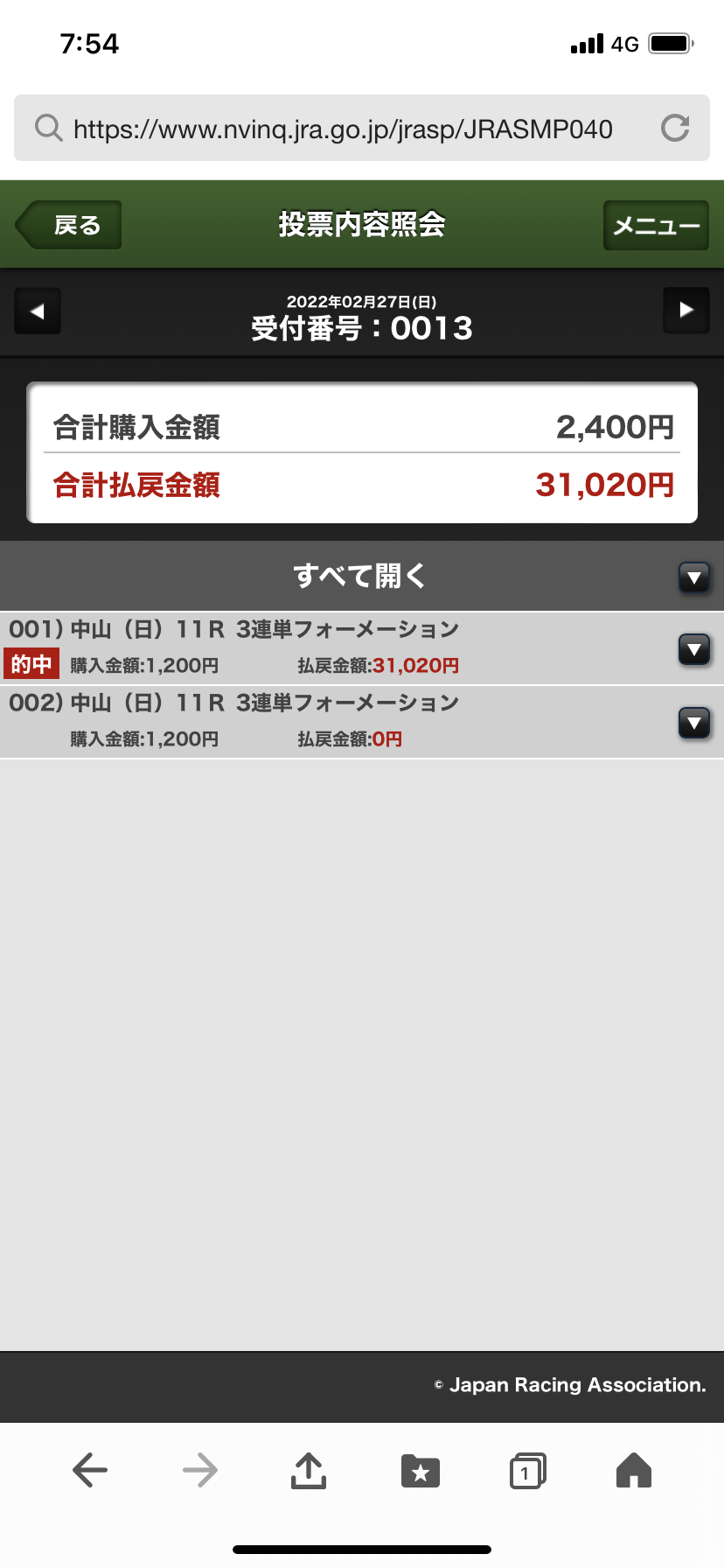724x1568 pixels.
Task: Share this page
Action: pyautogui.click(x=309, y=1470)
